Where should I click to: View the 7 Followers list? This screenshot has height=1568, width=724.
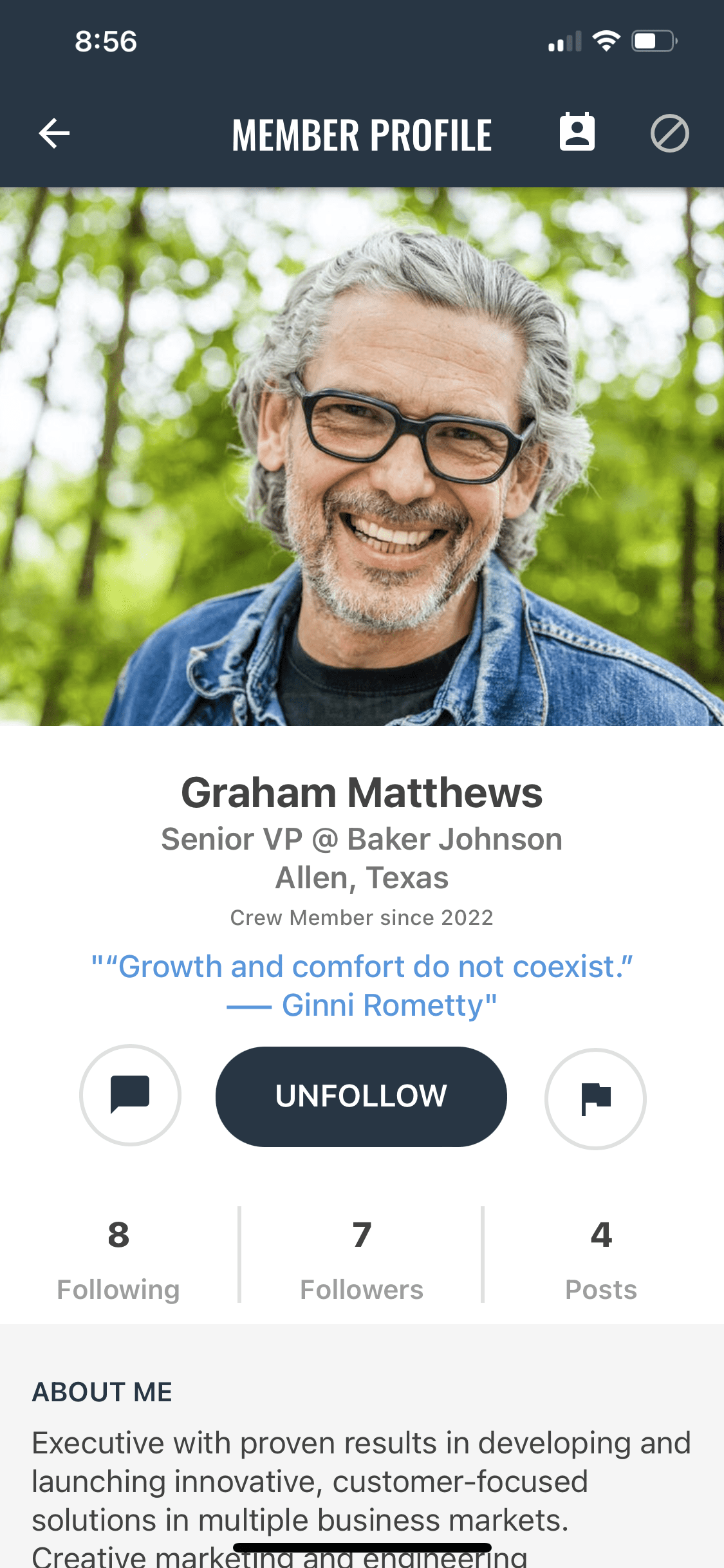click(362, 1255)
